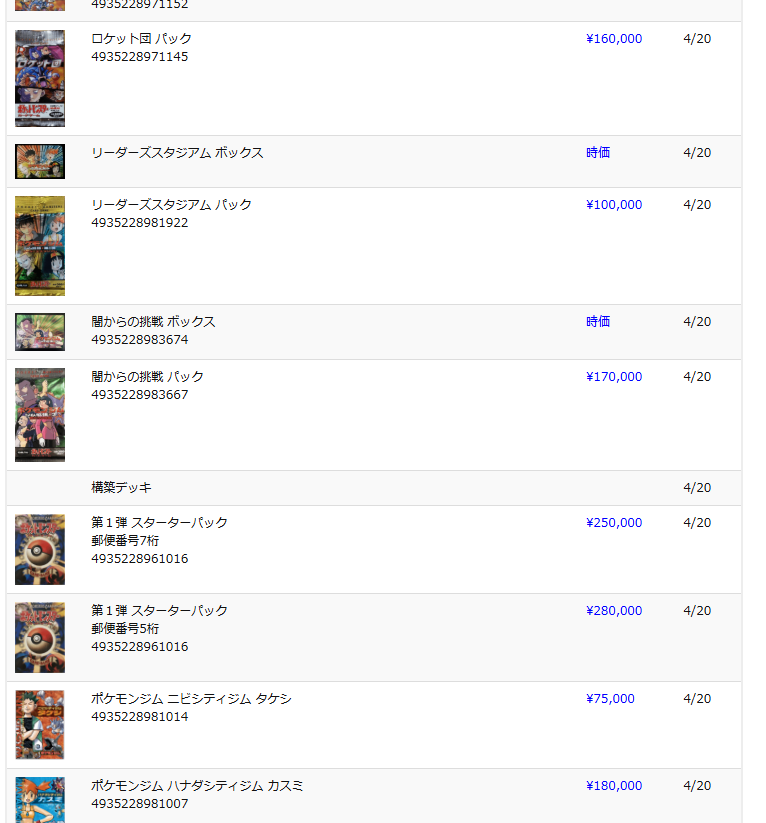This screenshot has height=823, width=766.
Task: Open the 闇からの挑戦 パック image
Action: click(40, 415)
